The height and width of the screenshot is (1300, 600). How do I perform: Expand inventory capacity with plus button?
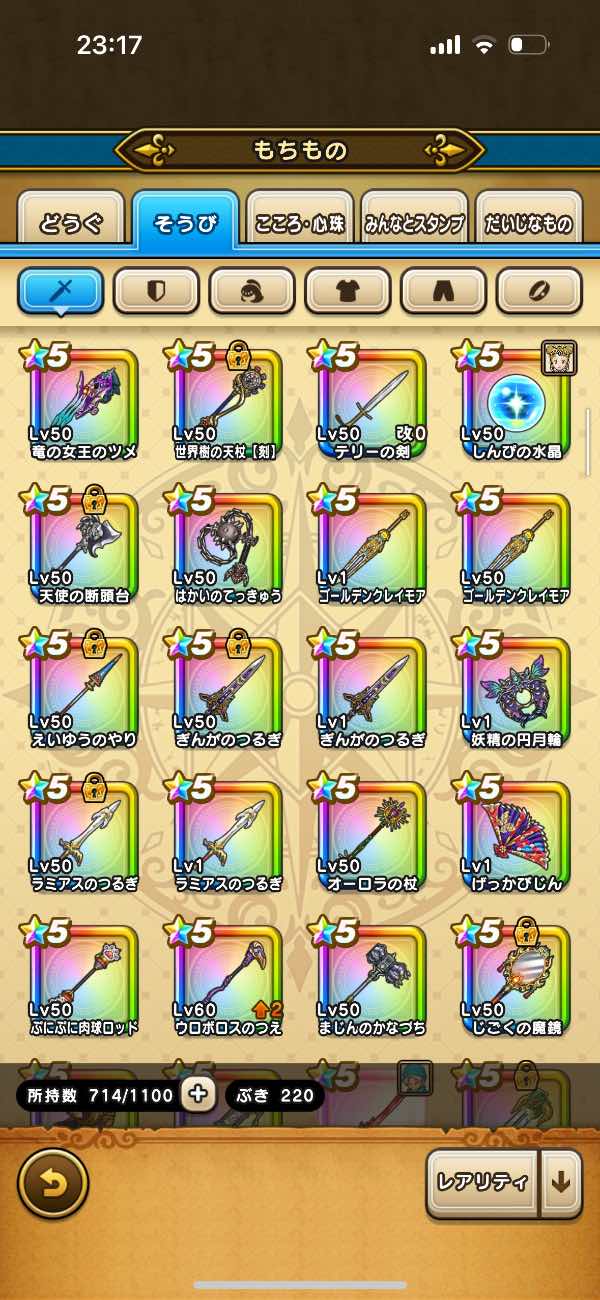click(x=199, y=1095)
